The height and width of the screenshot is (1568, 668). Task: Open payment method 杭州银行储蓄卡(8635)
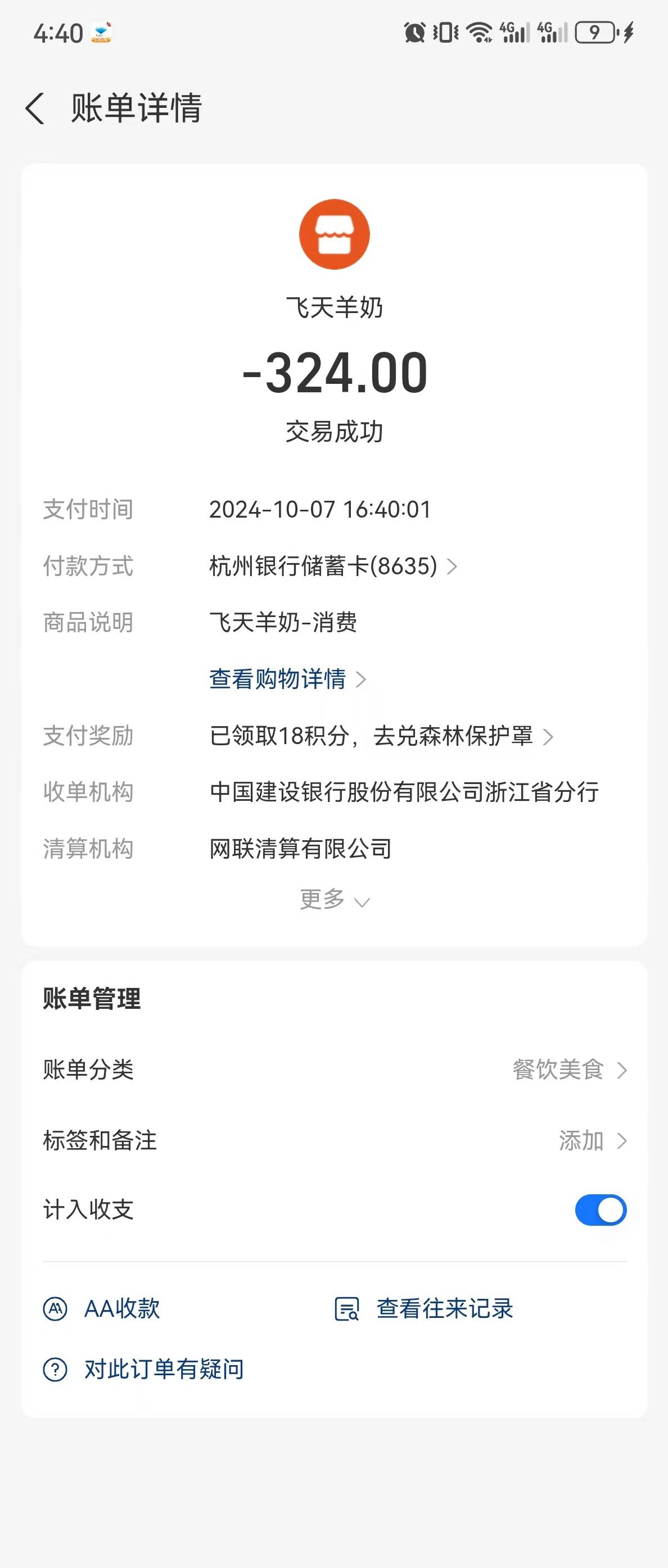tap(332, 566)
